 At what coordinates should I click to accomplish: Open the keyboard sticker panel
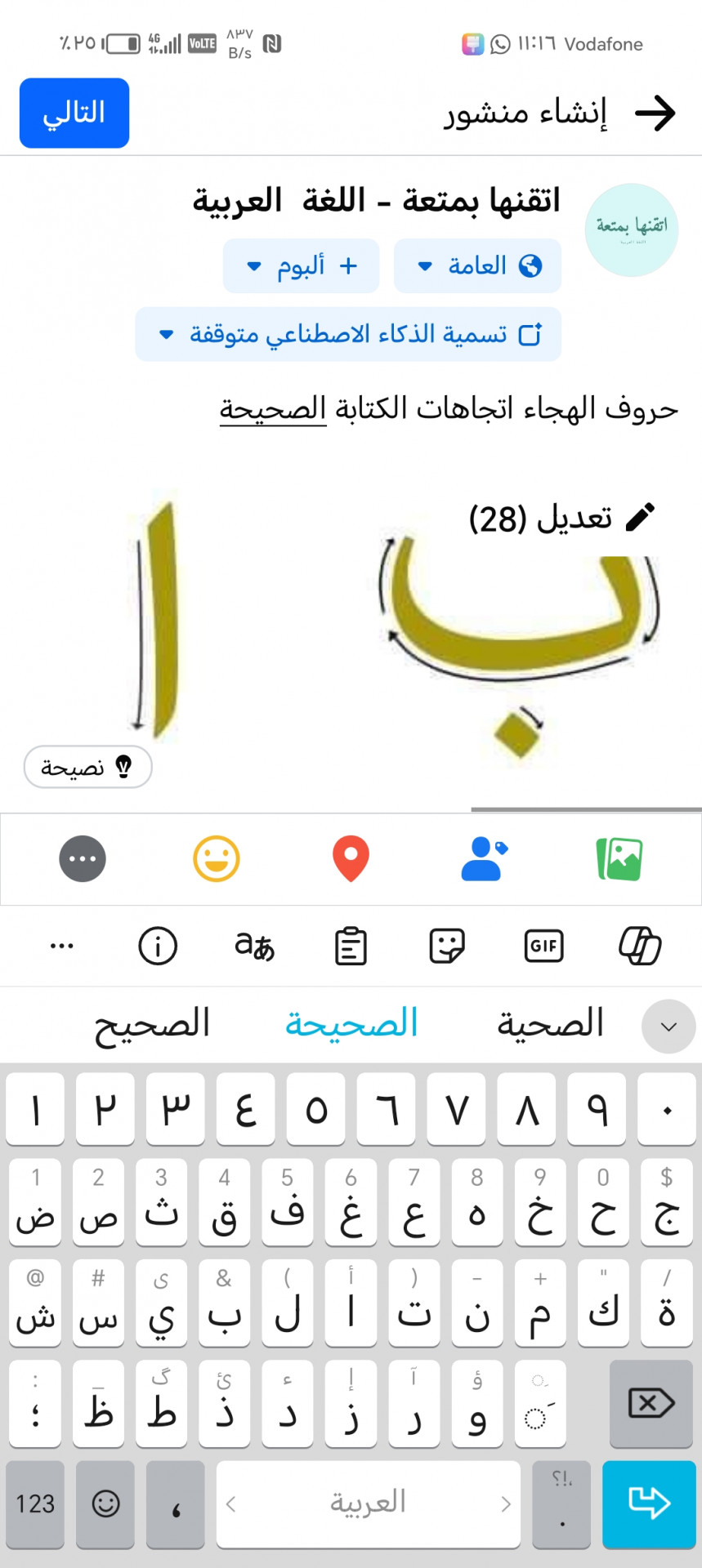click(x=447, y=947)
